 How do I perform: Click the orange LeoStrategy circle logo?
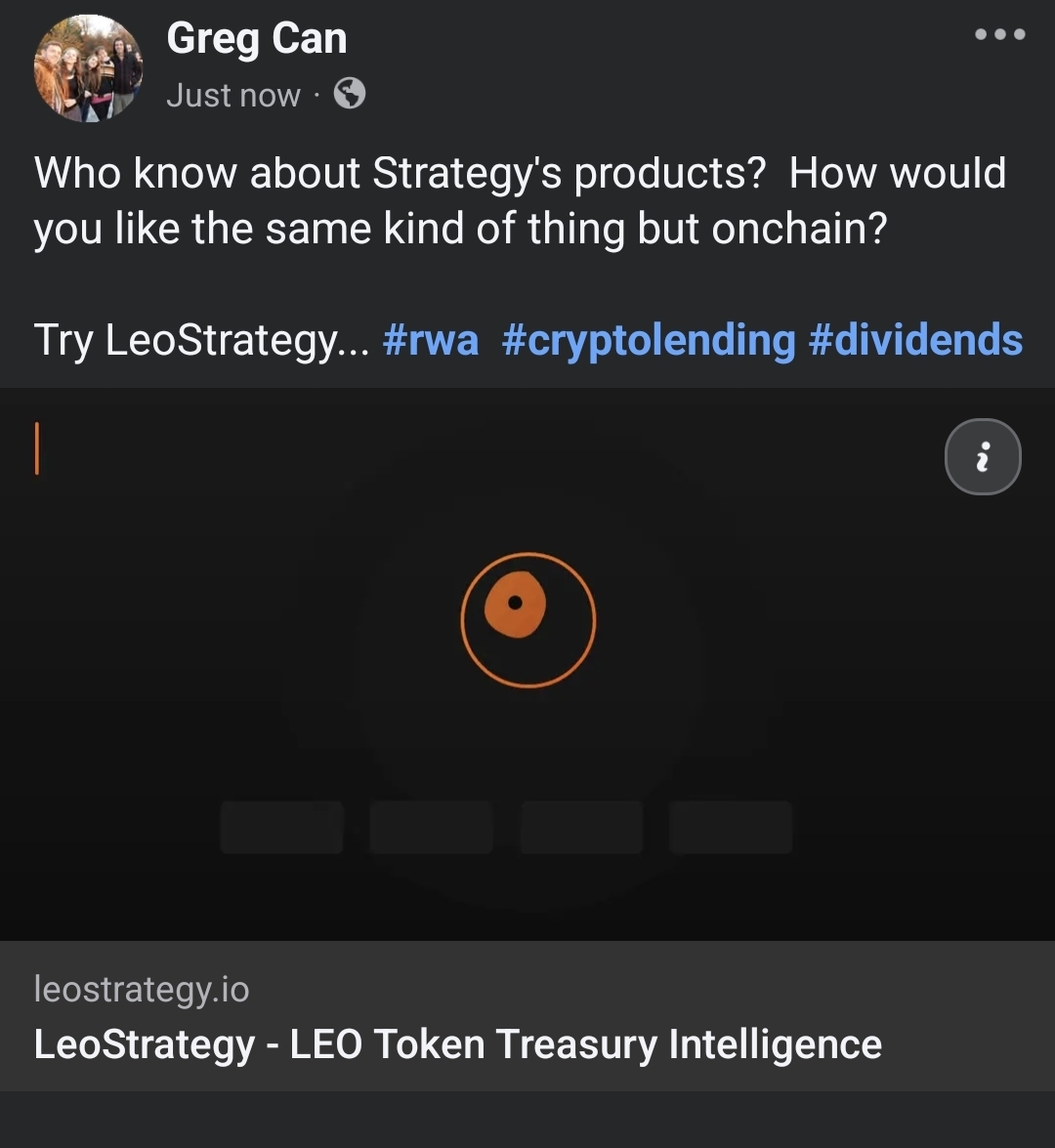pos(527,619)
